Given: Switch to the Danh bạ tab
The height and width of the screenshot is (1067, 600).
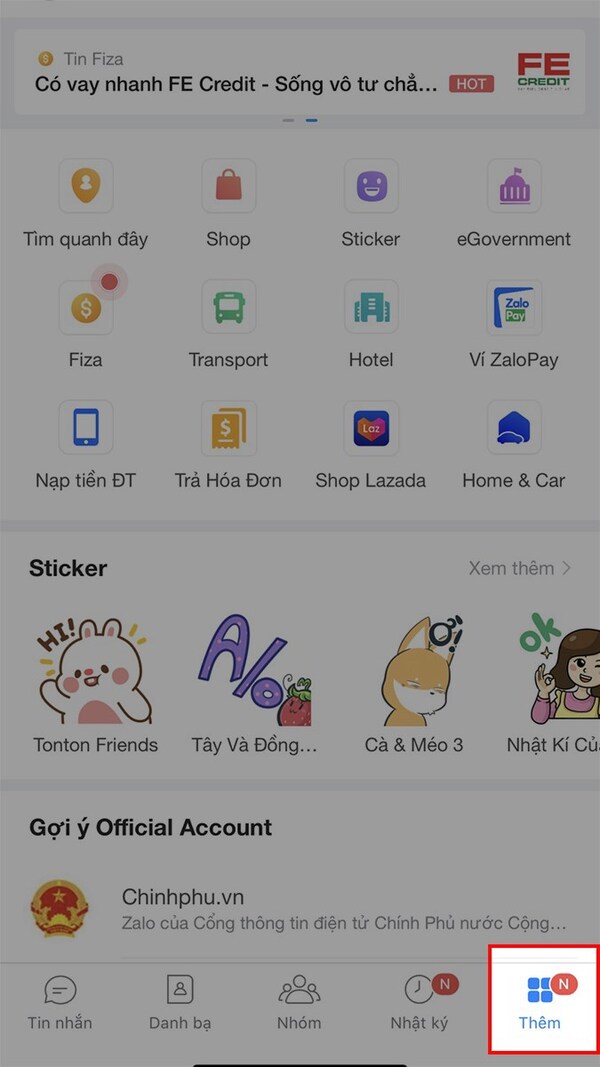Looking at the screenshot, I should tap(180, 1003).
